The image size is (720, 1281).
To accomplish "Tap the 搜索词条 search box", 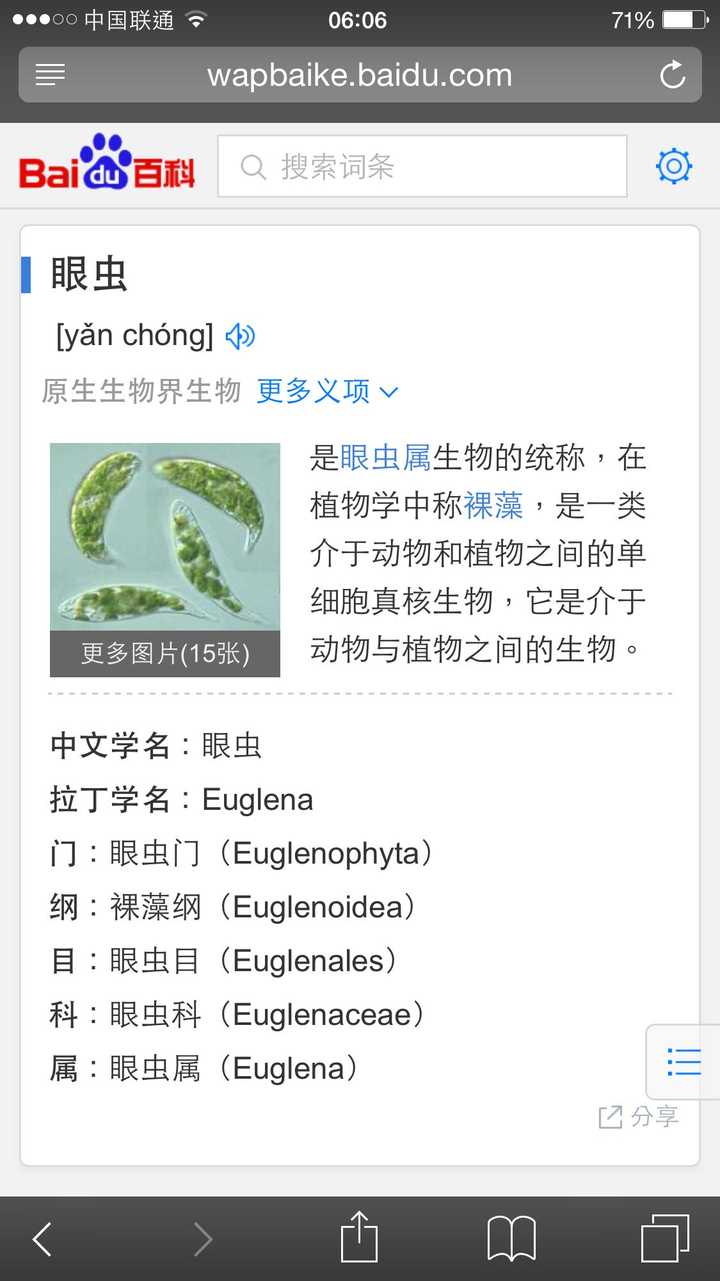I will [x=422, y=166].
